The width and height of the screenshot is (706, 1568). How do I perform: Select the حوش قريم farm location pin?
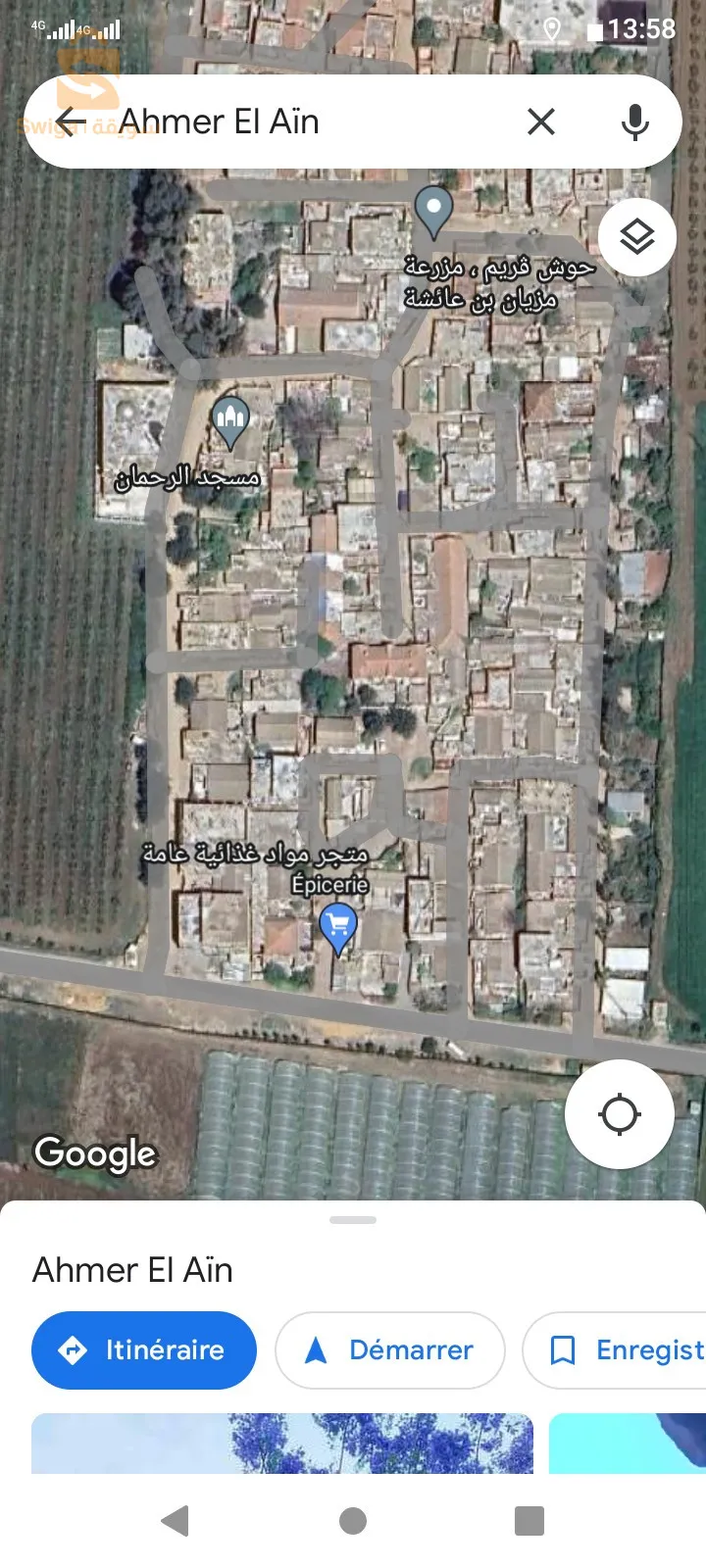[433, 210]
